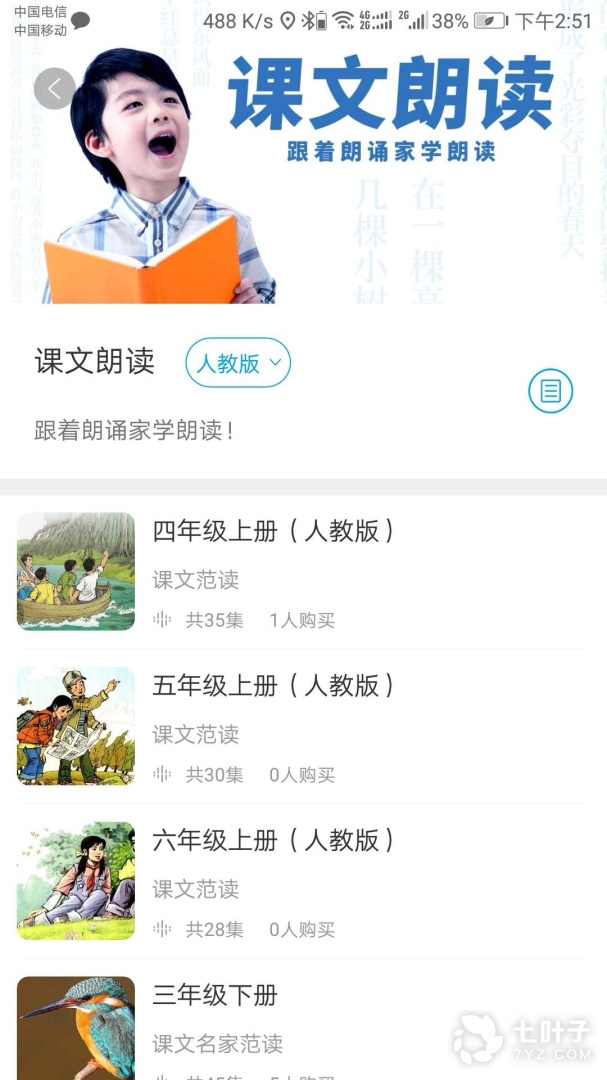
Task: Open 四年级上册（人教版） course
Action: point(272,532)
